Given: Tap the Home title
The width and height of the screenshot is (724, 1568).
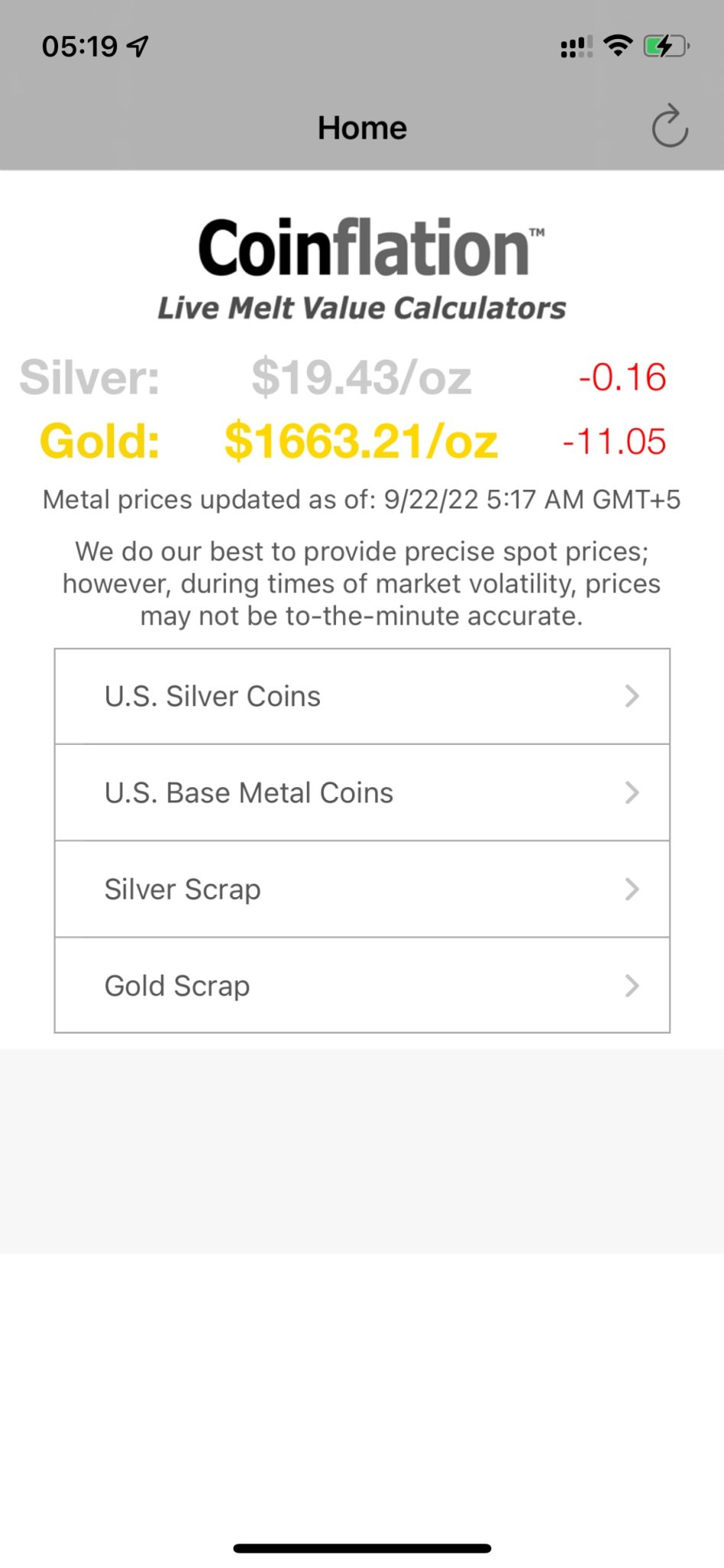Looking at the screenshot, I should click(361, 127).
